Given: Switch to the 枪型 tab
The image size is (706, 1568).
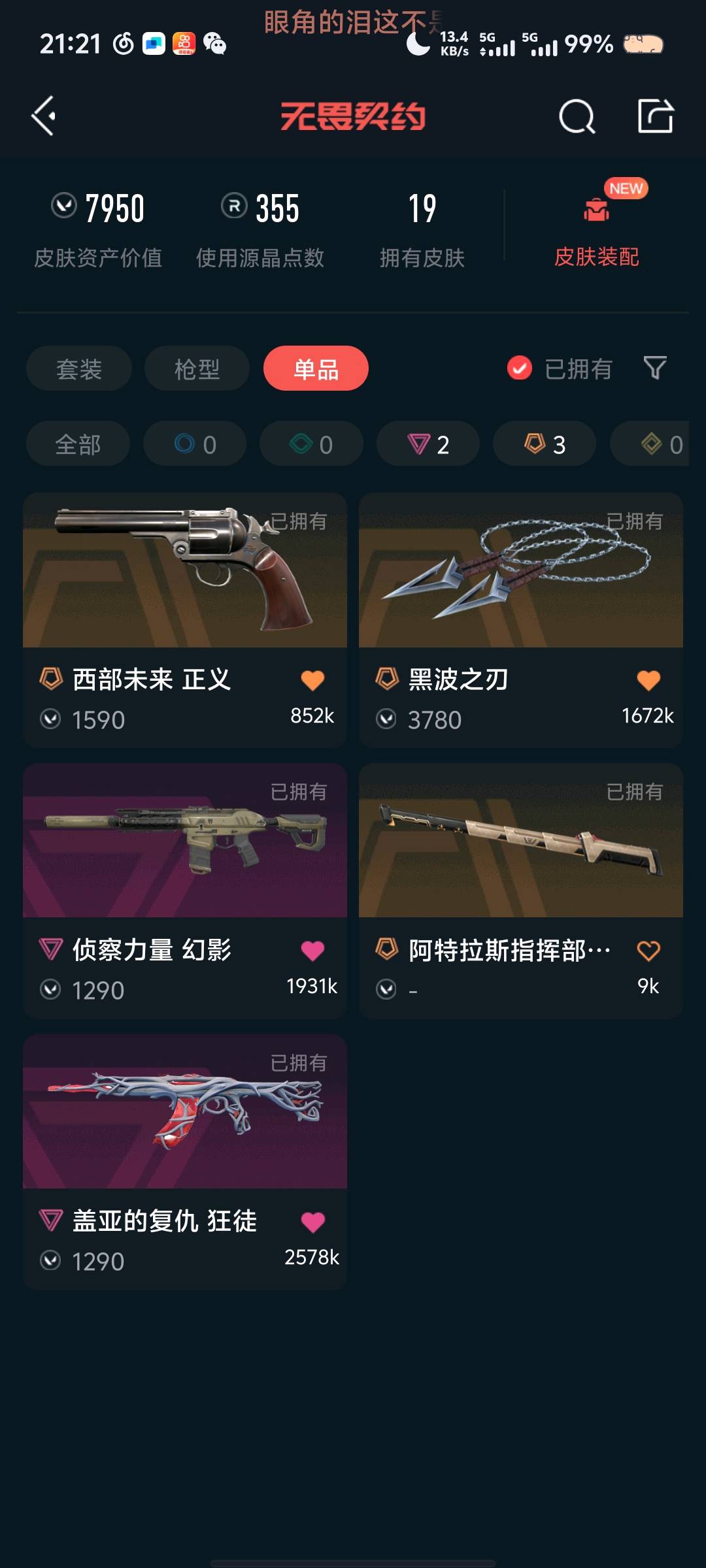Looking at the screenshot, I should click(x=197, y=369).
